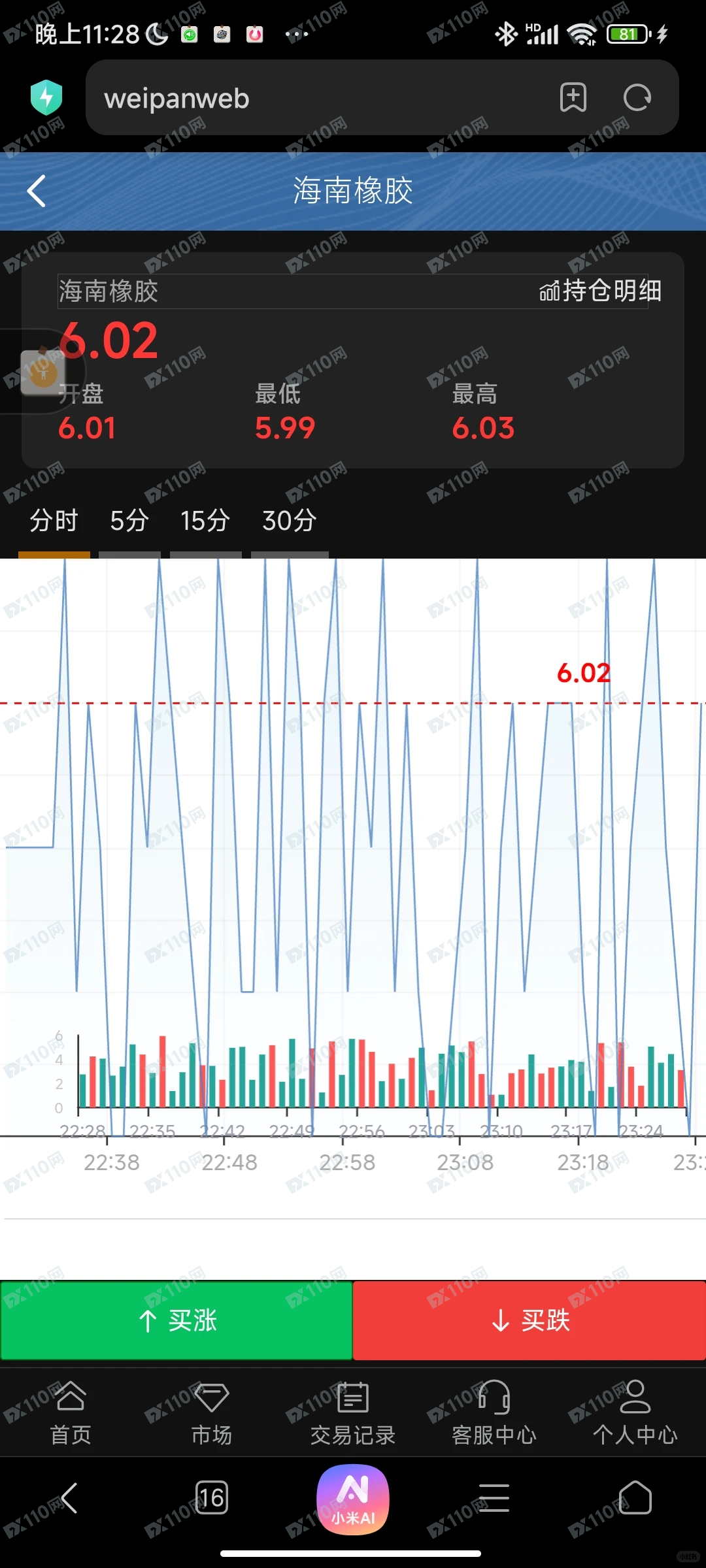The width and height of the screenshot is (706, 1568).
Task: Open the browser shield security icon
Action: 46,97
